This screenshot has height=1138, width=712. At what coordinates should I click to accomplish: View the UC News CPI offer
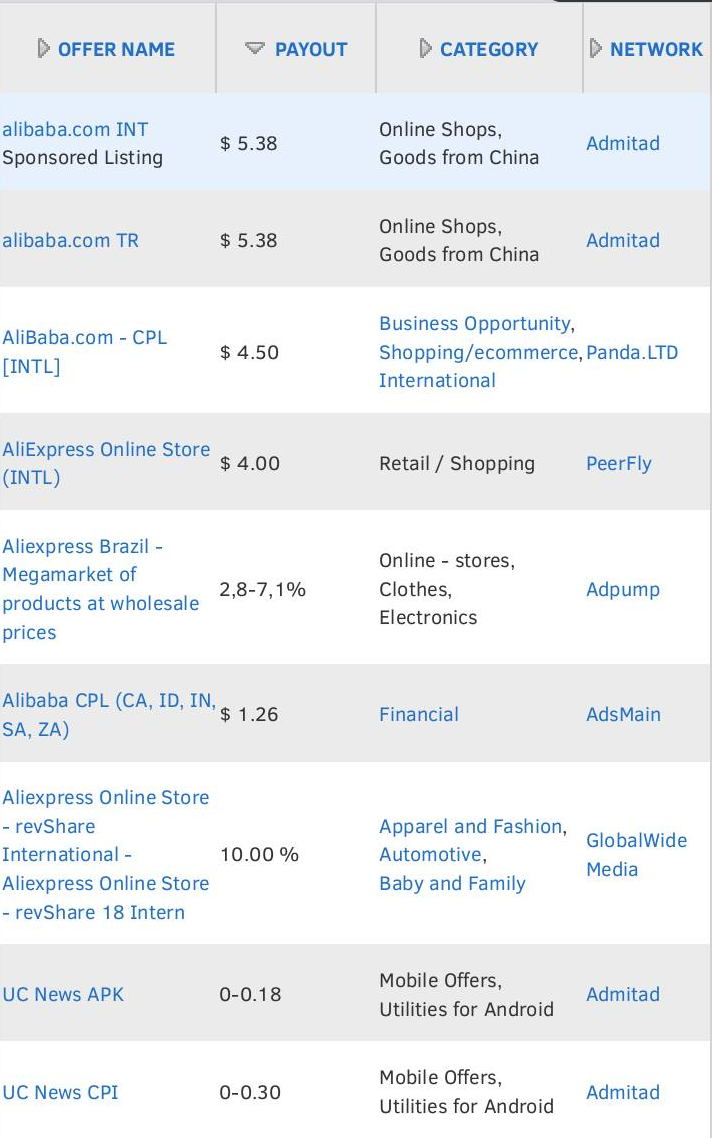tap(60, 1092)
